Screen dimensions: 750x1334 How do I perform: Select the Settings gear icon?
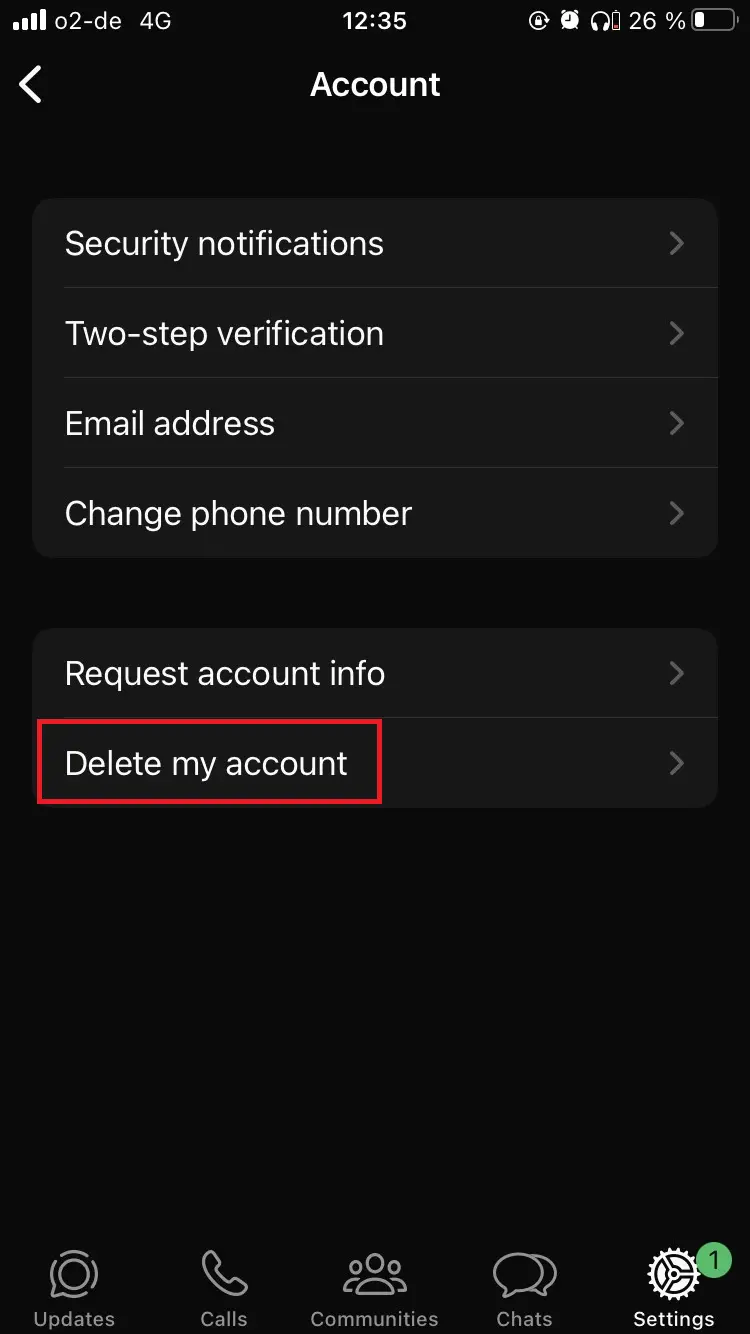click(672, 1275)
